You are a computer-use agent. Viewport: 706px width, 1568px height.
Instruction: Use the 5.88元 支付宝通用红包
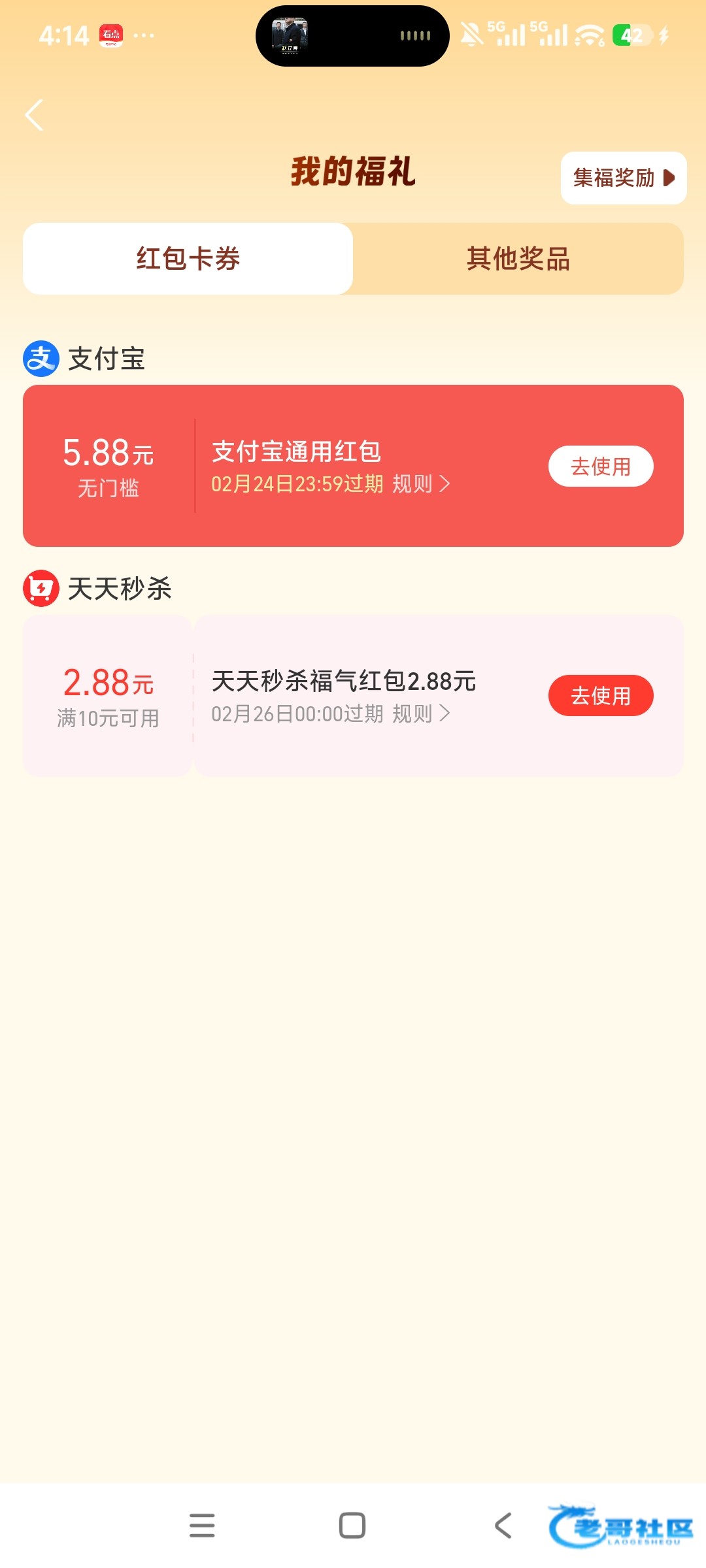pos(600,466)
